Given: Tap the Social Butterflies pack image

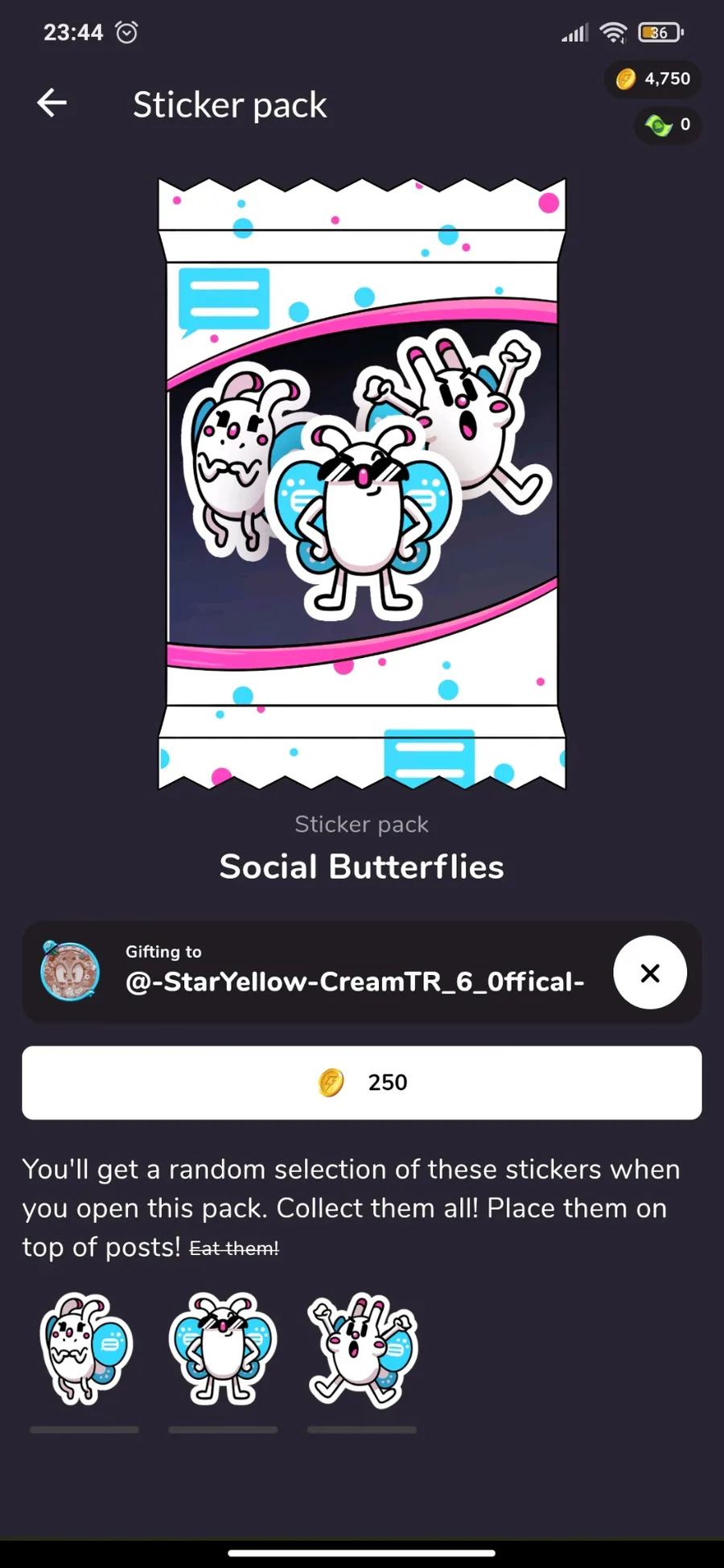Looking at the screenshot, I should point(362,483).
